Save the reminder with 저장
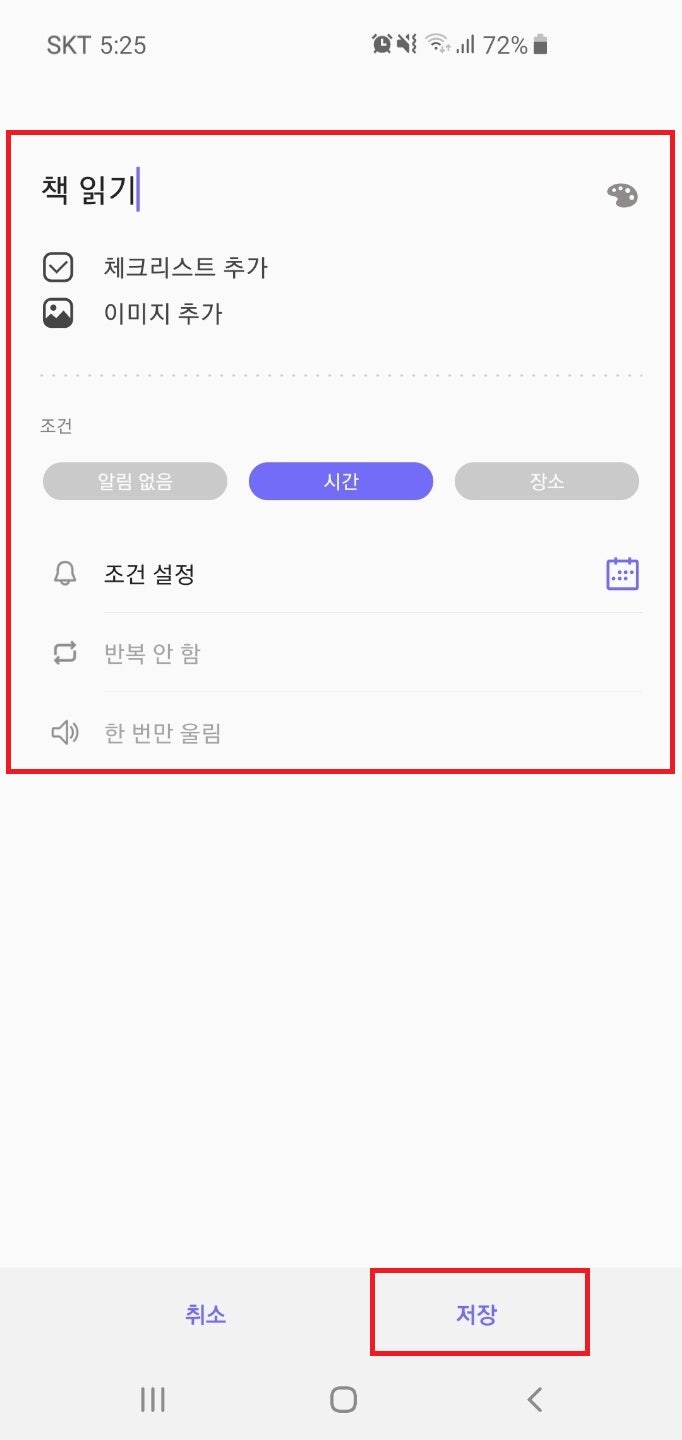Image resolution: width=682 pixels, height=1440 pixels. point(476,1314)
